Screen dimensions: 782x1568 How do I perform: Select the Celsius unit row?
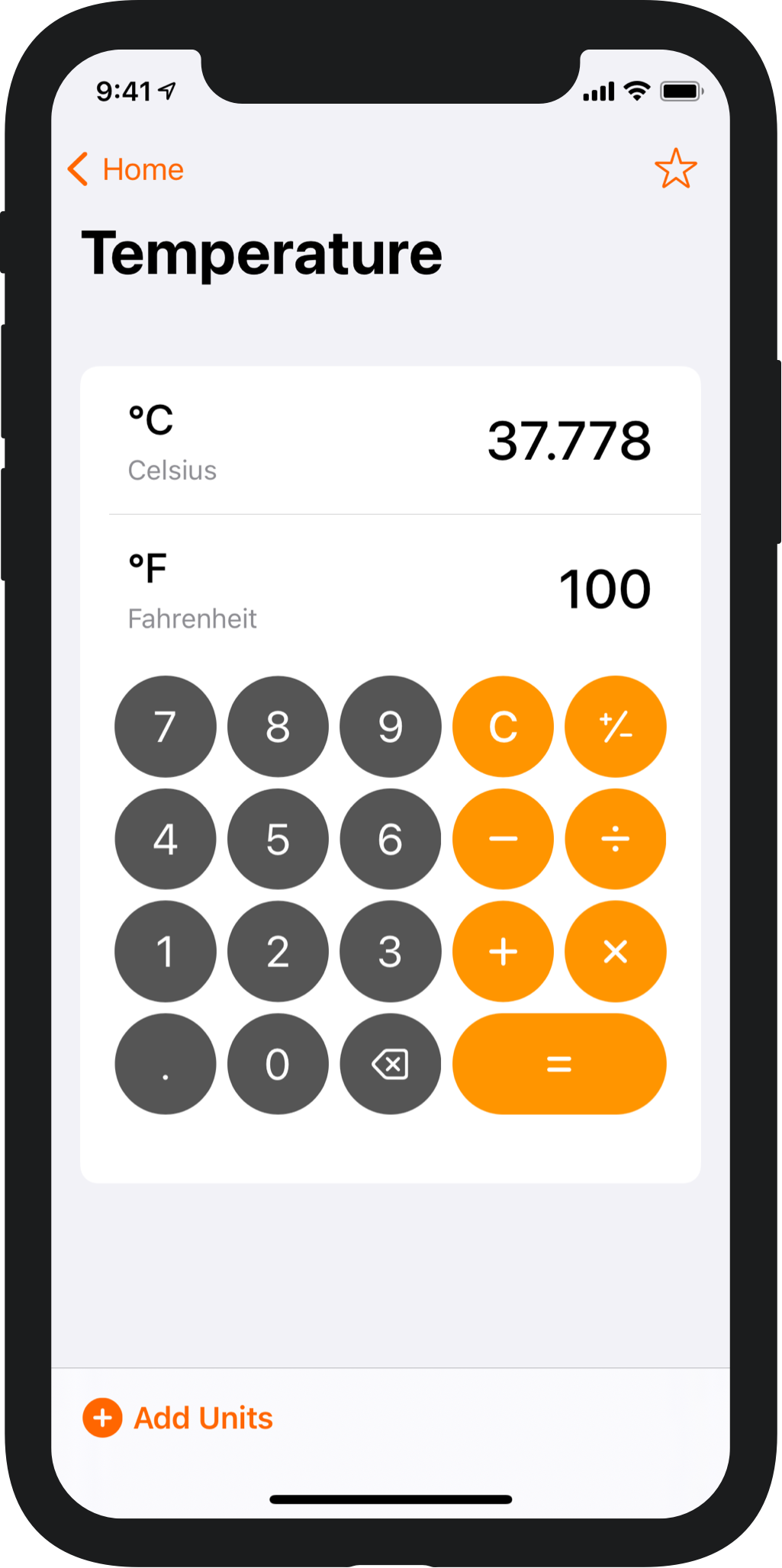click(x=389, y=442)
